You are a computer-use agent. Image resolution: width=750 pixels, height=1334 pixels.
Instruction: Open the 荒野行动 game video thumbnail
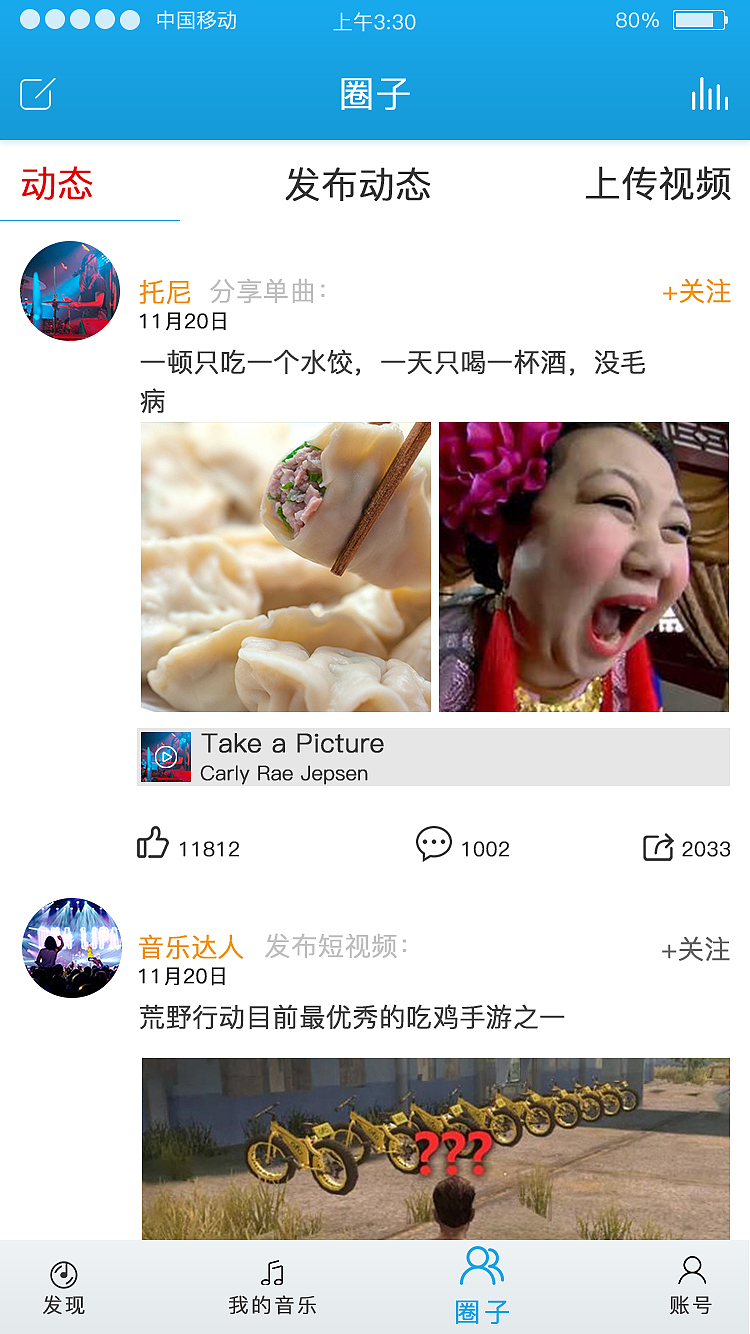click(x=433, y=1148)
